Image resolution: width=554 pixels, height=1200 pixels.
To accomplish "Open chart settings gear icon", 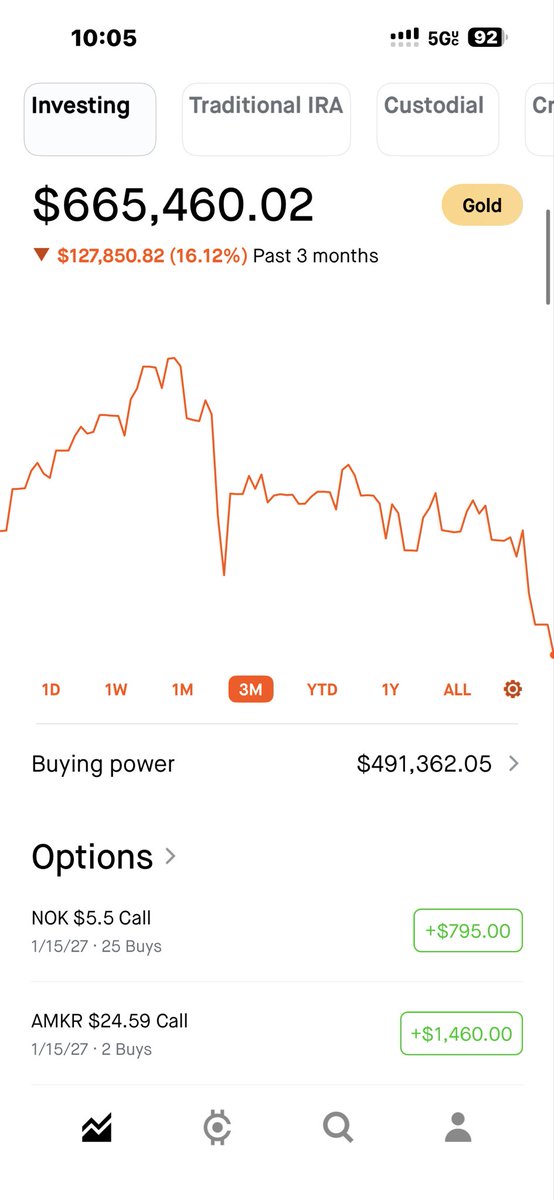I will [x=513, y=689].
